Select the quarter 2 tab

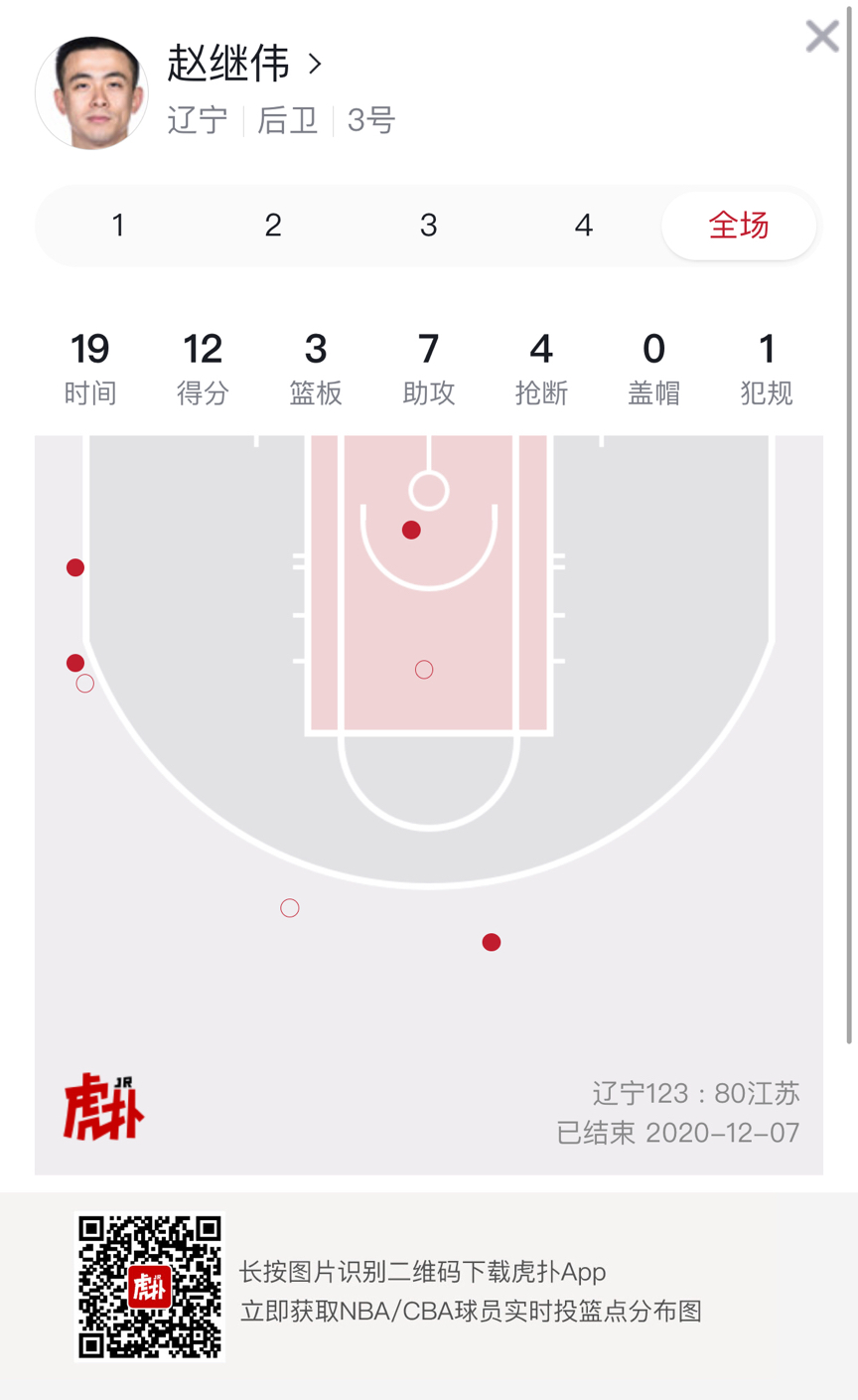[273, 226]
